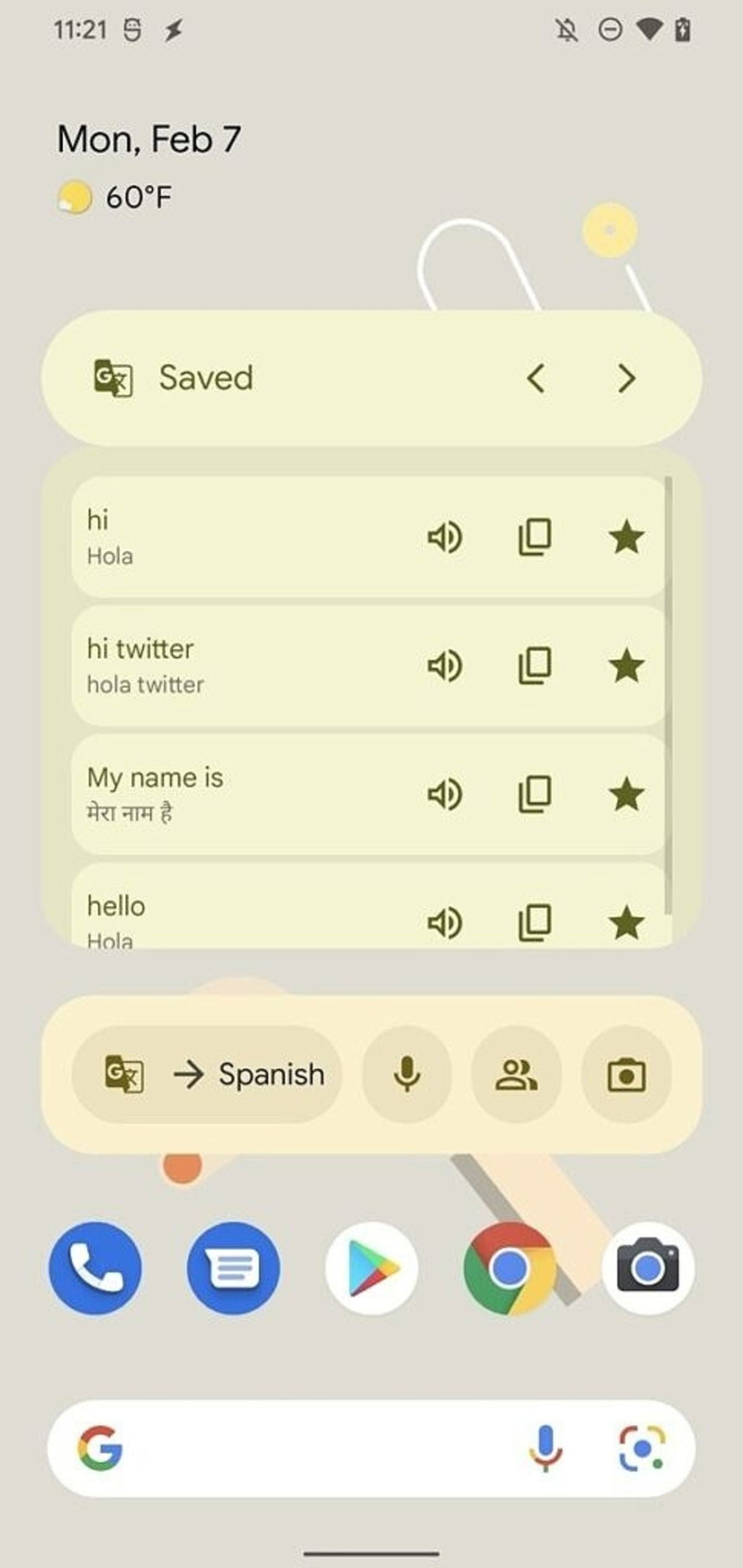Open camera translation in Translate widget

(x=626, y=1075)
